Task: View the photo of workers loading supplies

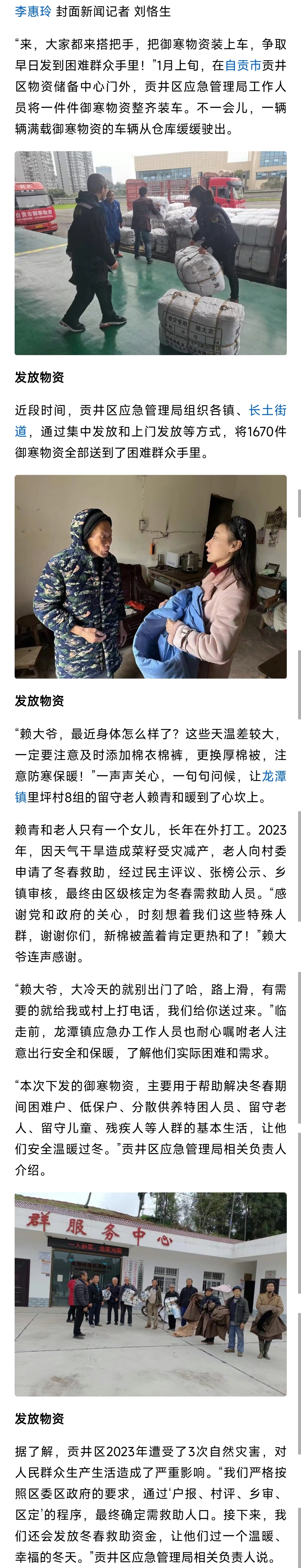Action: pyautogui.click(x=150, y=253)
